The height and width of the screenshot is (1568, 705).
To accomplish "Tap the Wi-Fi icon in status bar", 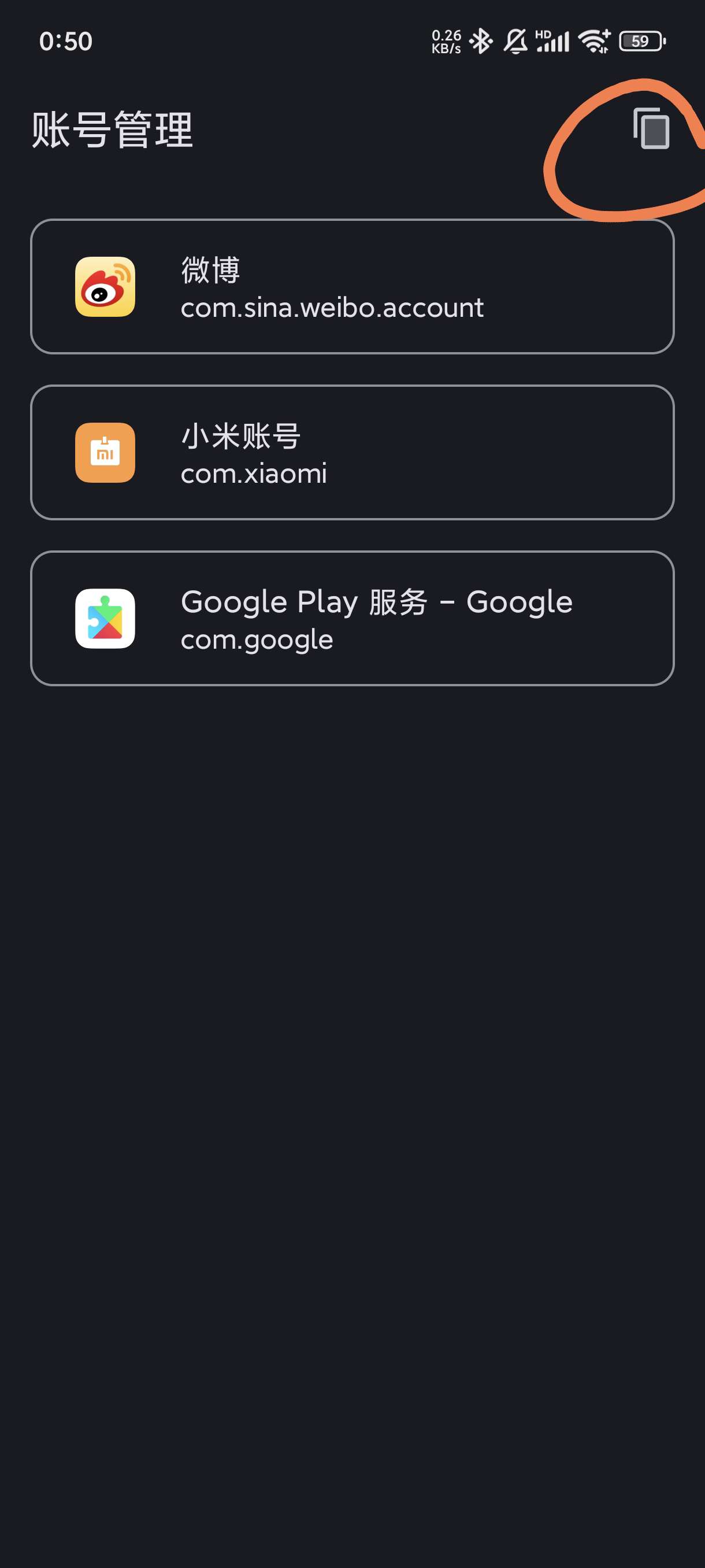I will 593,40.
